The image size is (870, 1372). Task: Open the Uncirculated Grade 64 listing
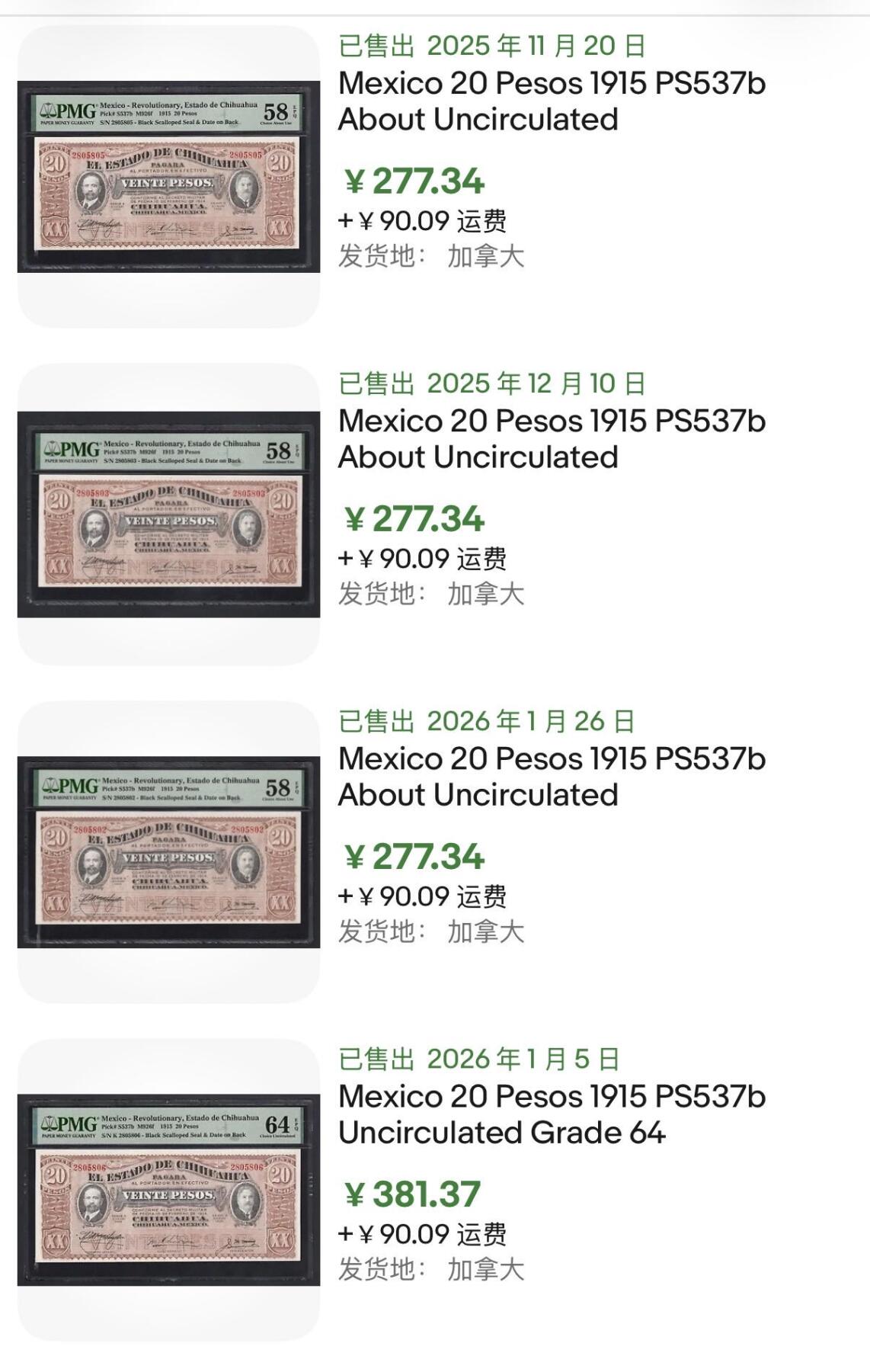(x=552, y=1114)
